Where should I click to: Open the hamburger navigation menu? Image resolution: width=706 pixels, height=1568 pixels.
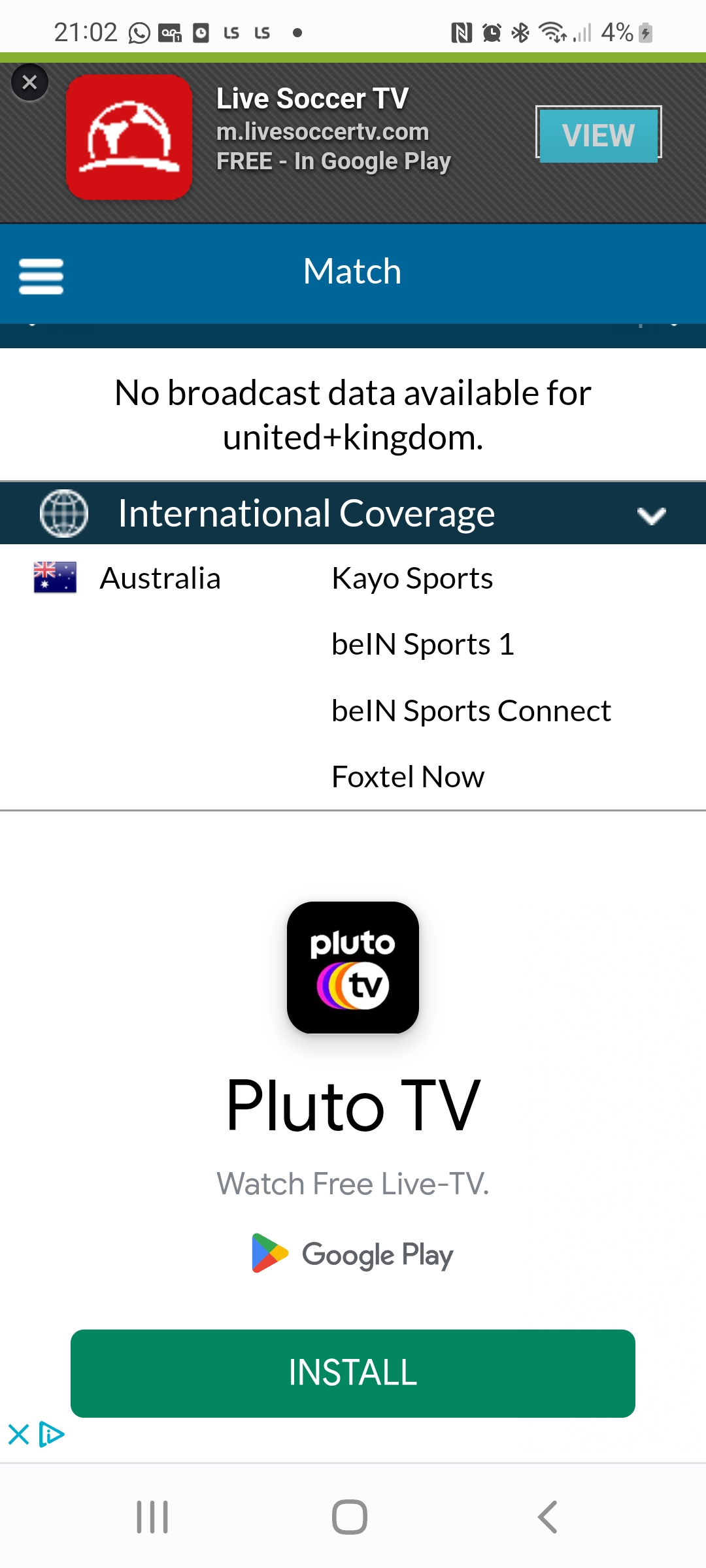point(41,276)
